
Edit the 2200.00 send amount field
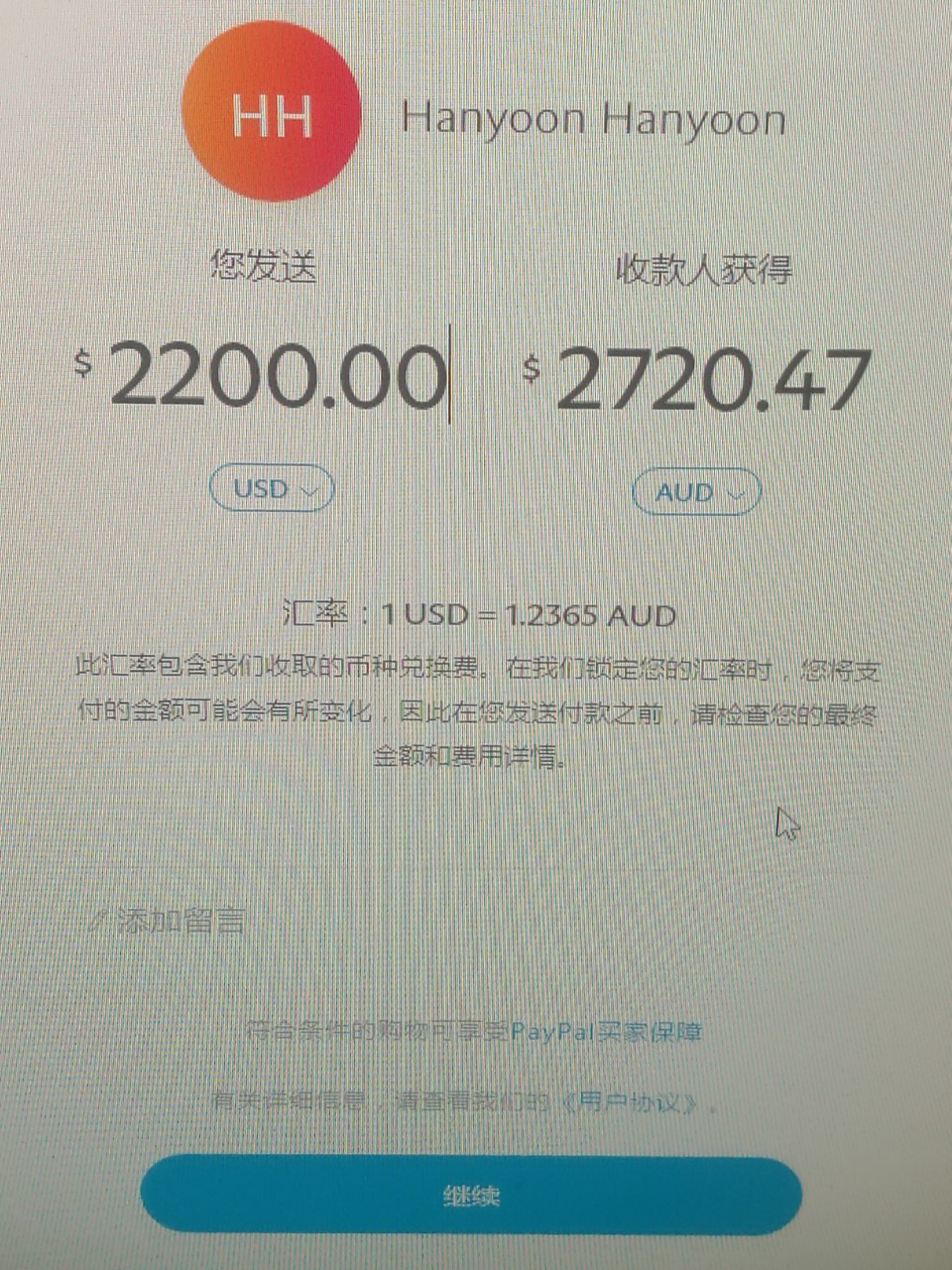tap(278, 376)
